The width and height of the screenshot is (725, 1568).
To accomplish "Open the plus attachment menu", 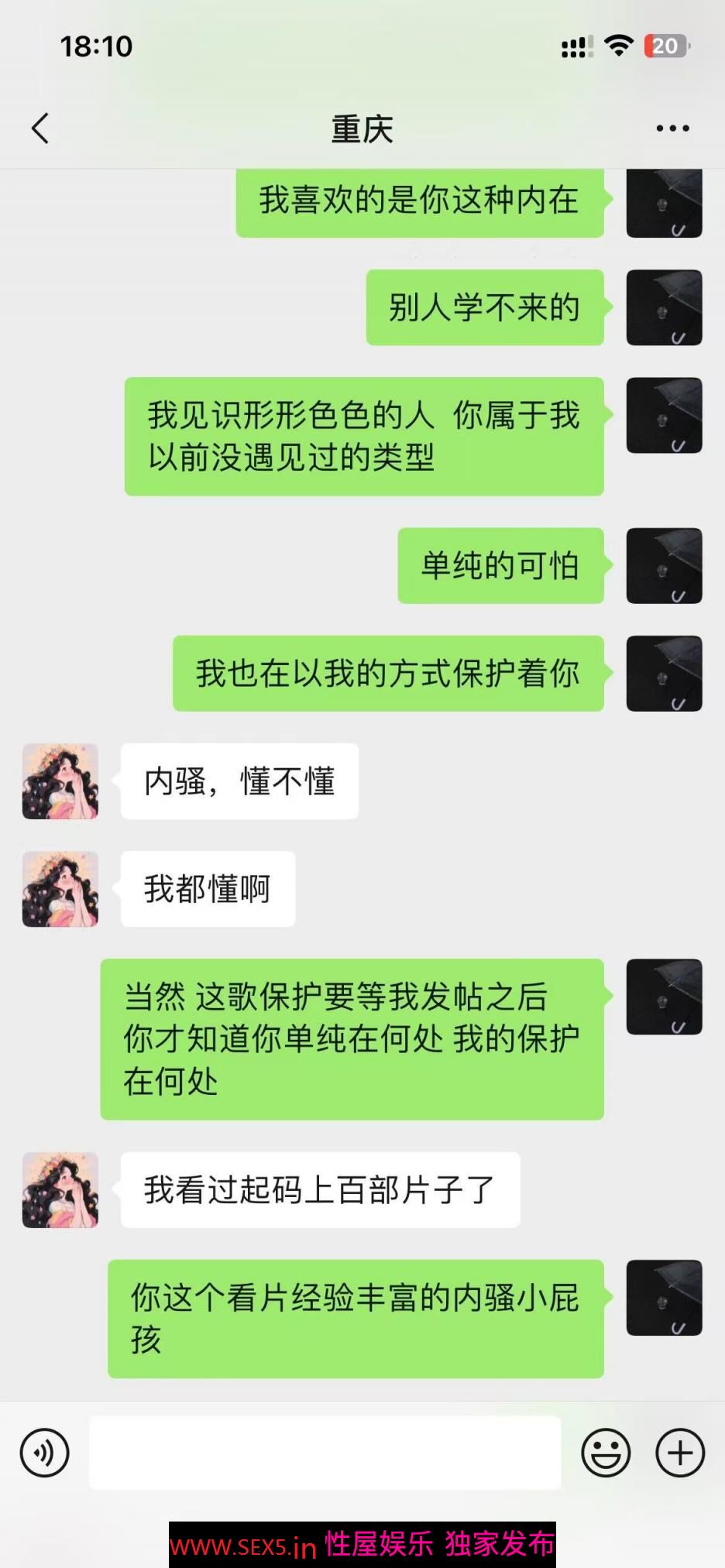I will coord(680,1453).
